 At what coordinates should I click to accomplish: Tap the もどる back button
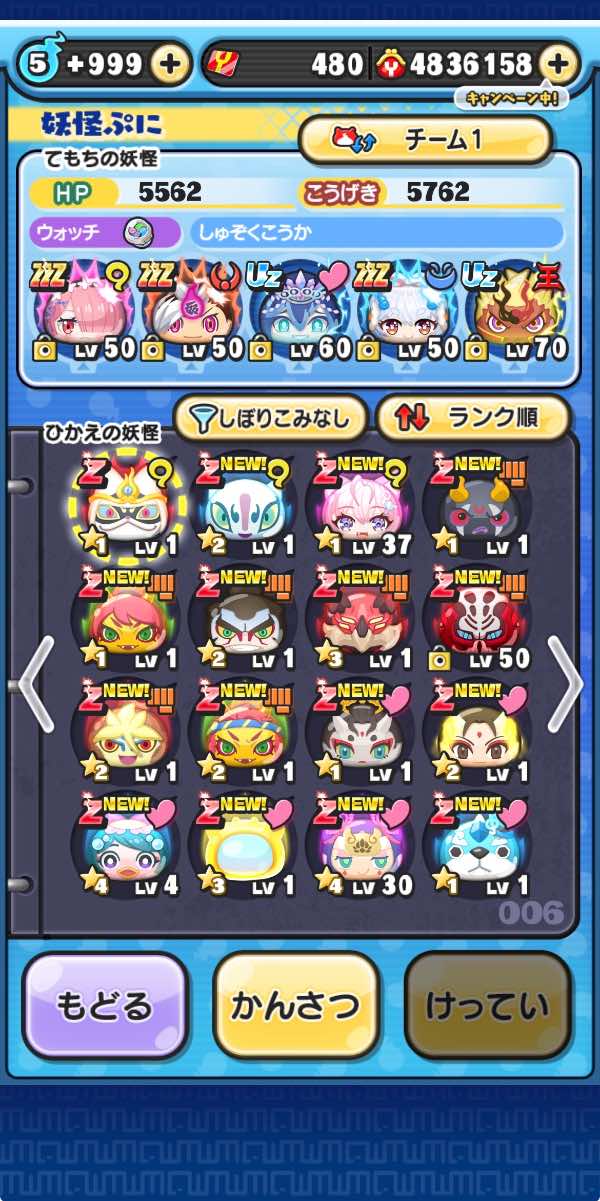[105, 1005]
